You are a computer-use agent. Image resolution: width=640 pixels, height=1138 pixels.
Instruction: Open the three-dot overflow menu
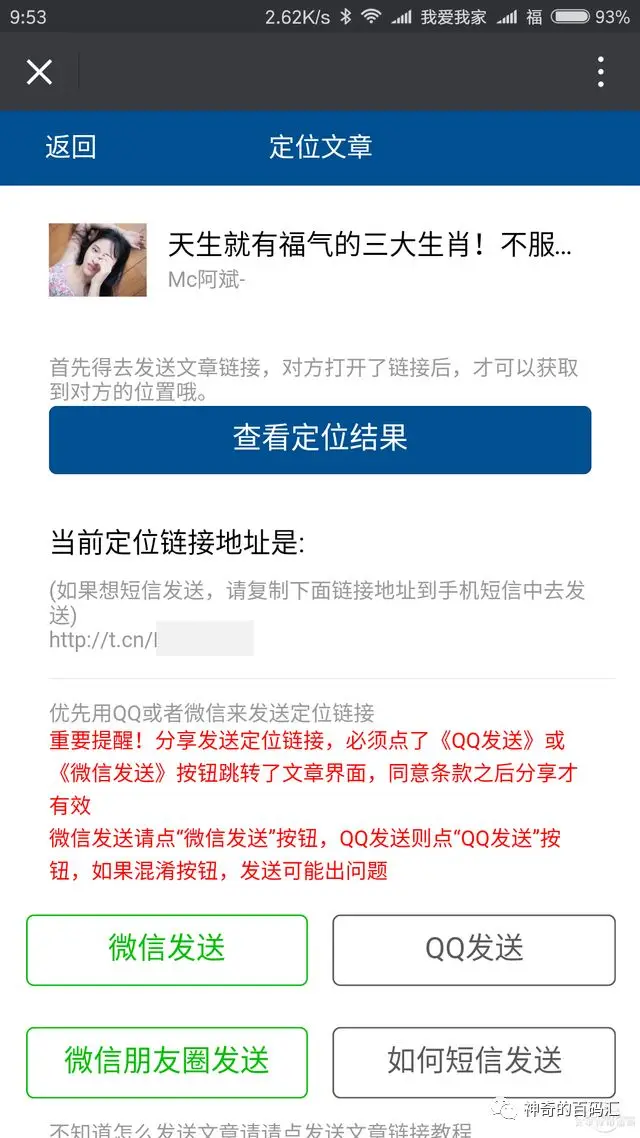(x=600, y=72)
